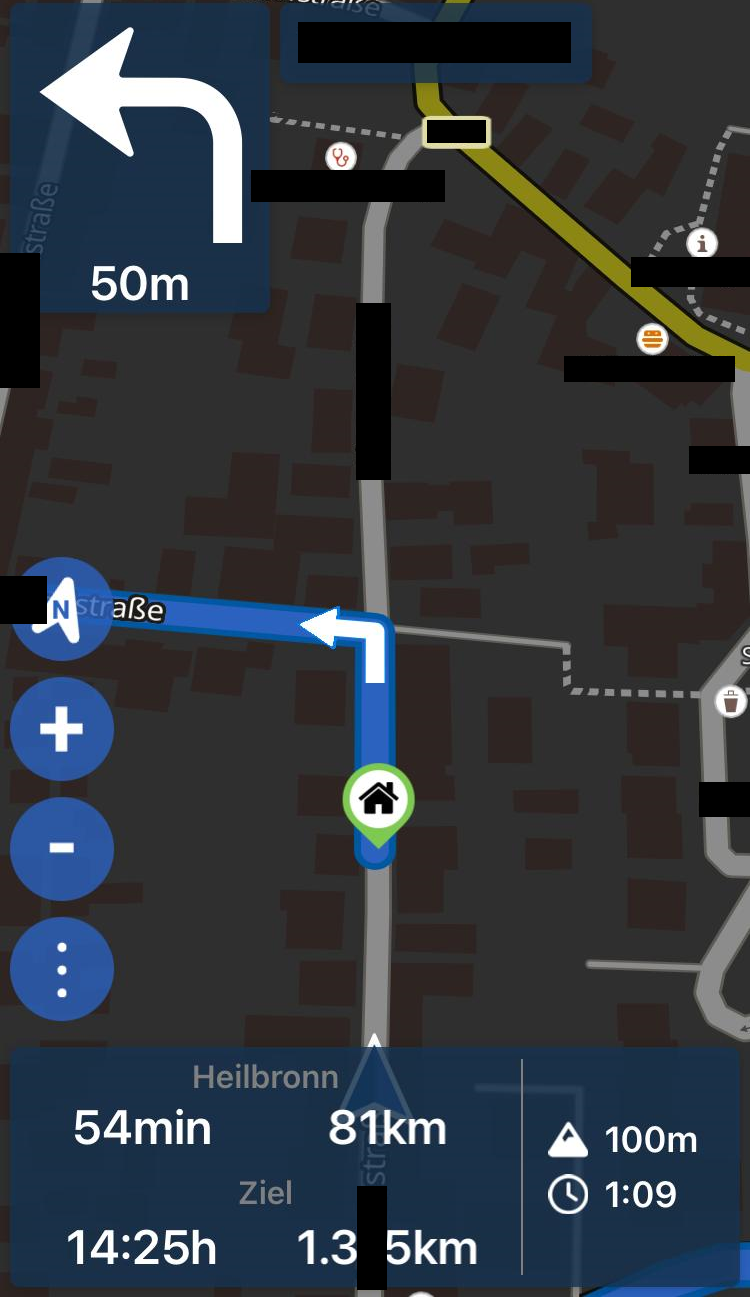The height and width of the screenshot is (1297, 750).
Task: Tap the home destination marker
Action: (378, 799)
